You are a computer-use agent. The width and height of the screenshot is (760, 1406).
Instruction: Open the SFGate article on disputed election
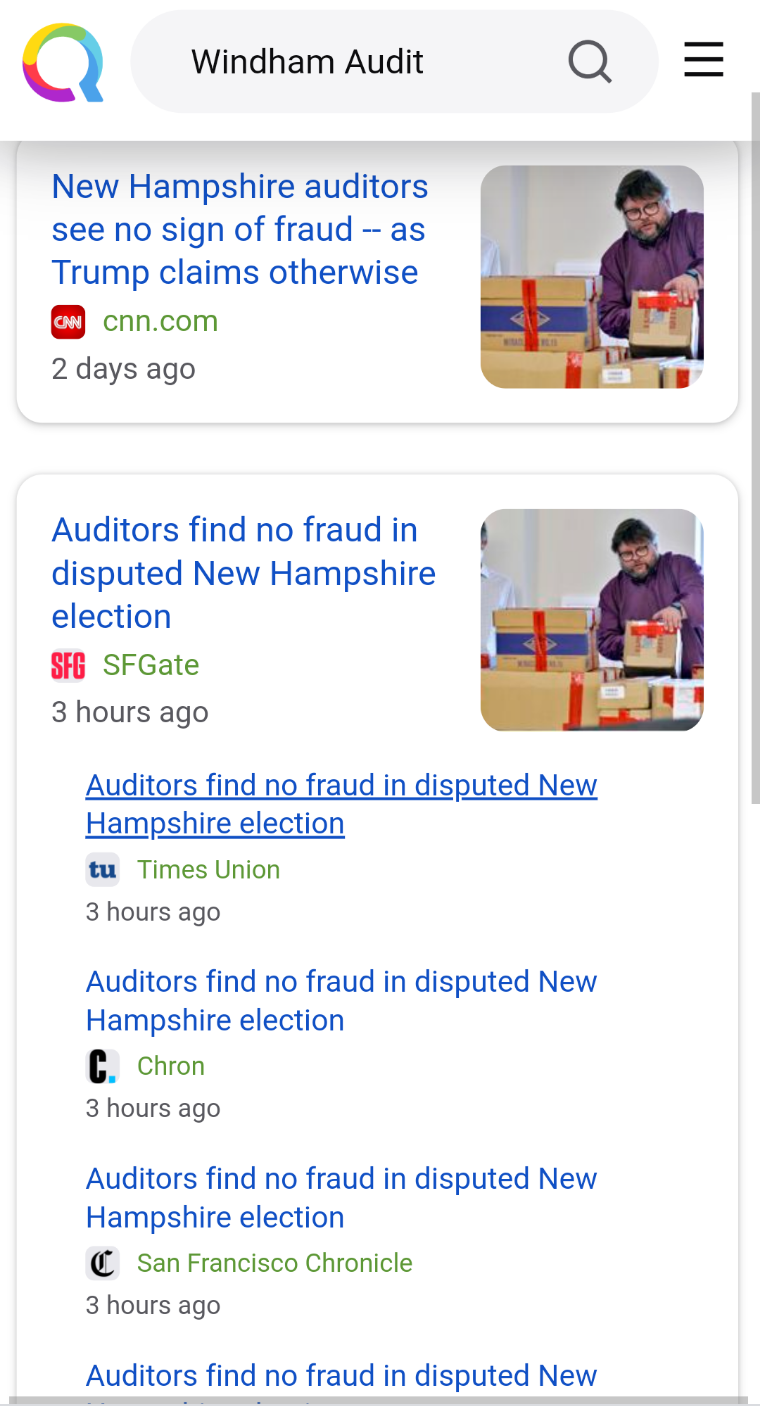tap(244, 573)
